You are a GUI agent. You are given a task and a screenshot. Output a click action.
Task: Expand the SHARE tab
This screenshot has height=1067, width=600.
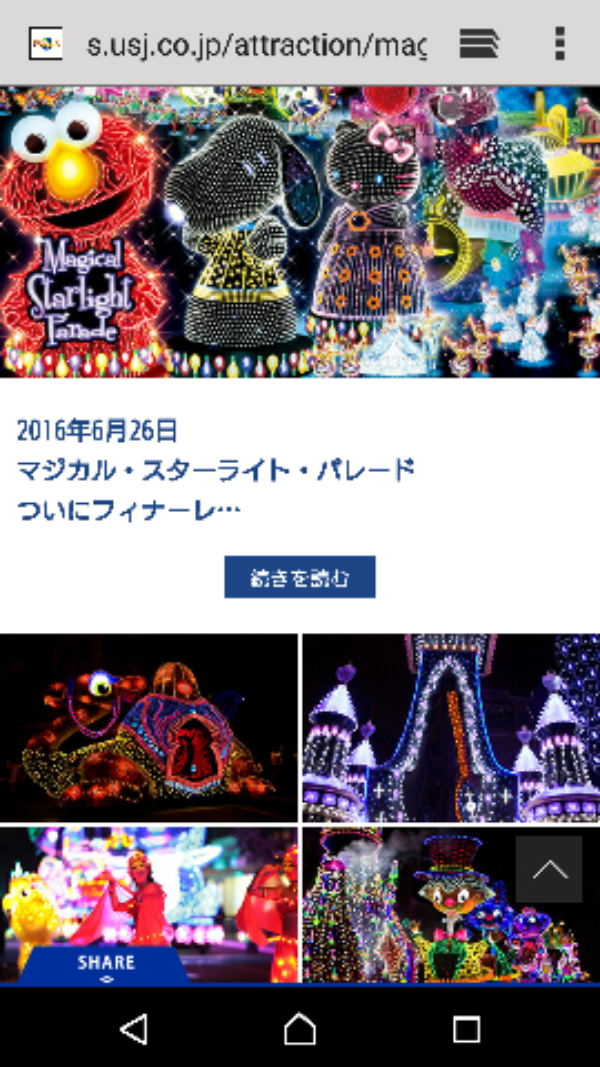(x=105, y=966)
